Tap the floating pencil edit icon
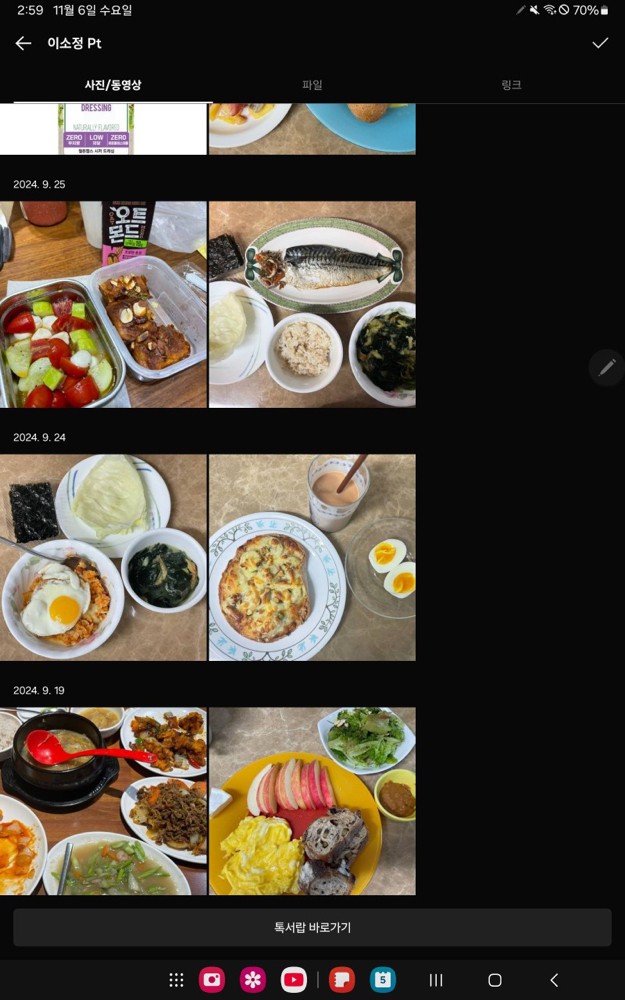 (606, 368)
